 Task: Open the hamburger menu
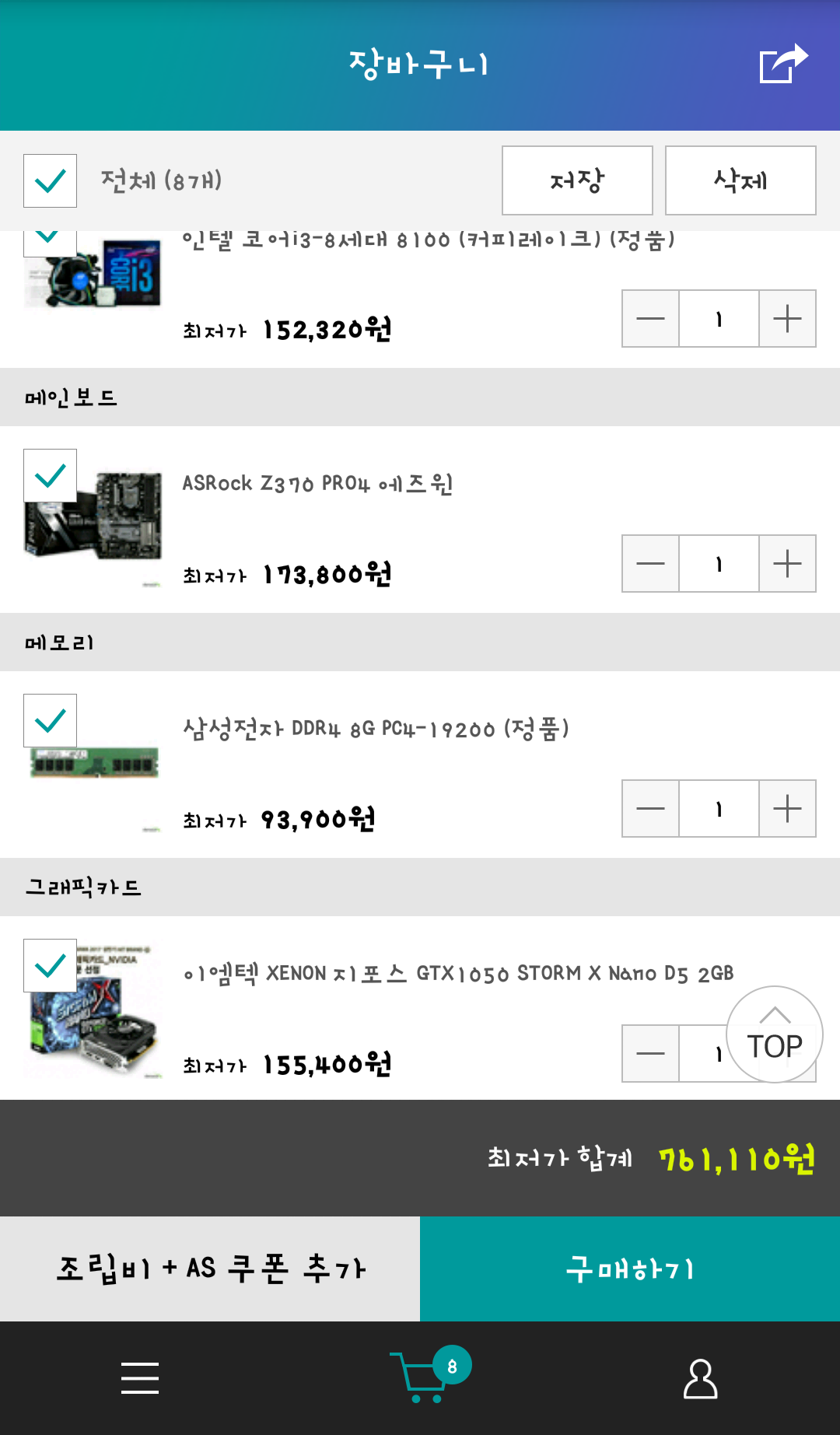140,1378
